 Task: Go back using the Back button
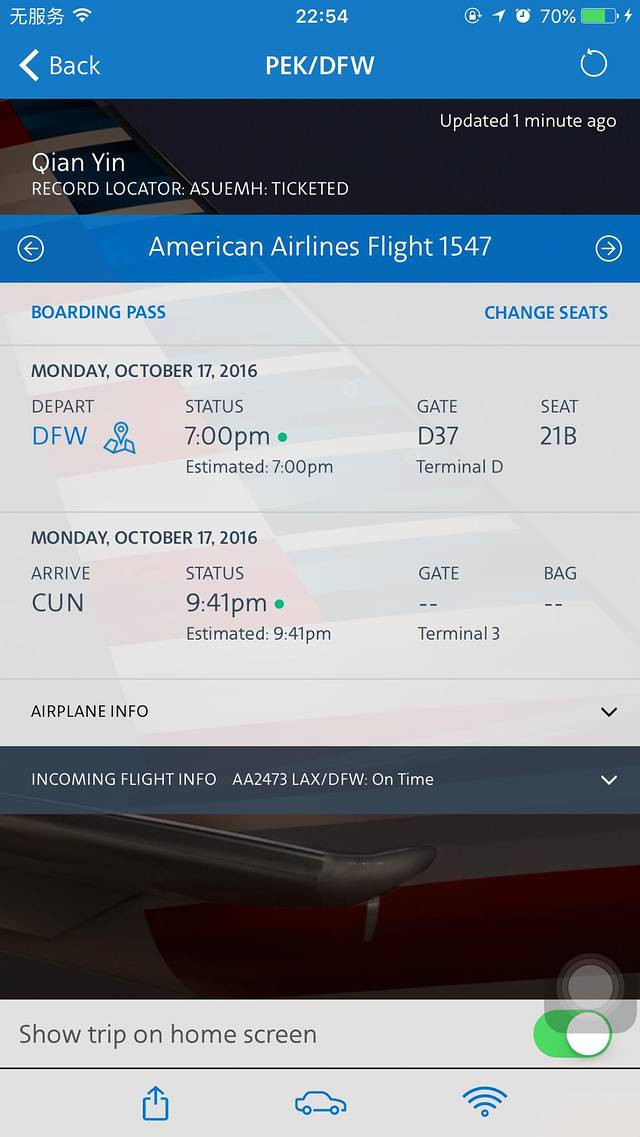tap(60, 66)
